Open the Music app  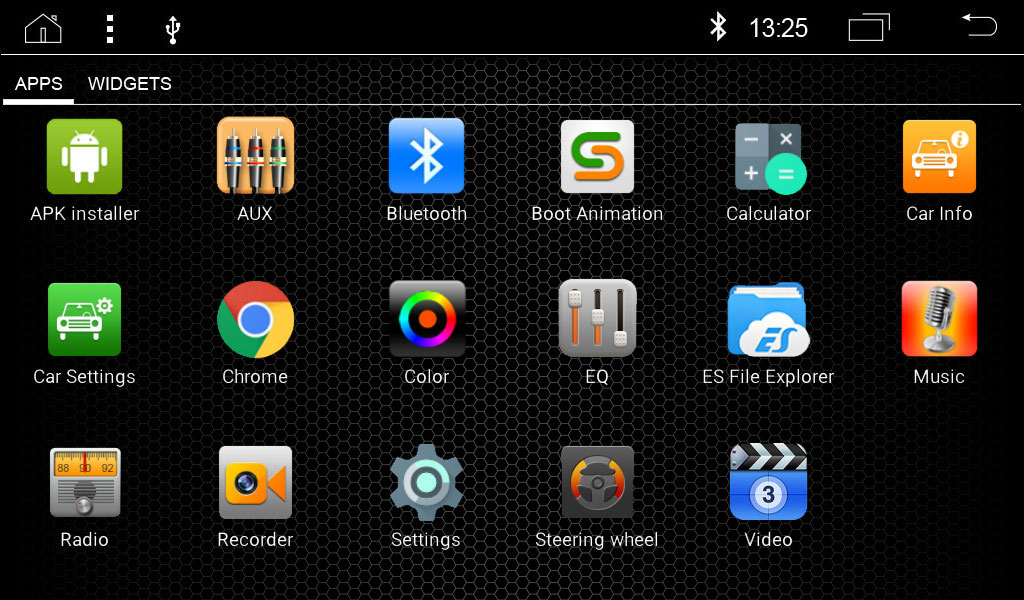(939, 320)
